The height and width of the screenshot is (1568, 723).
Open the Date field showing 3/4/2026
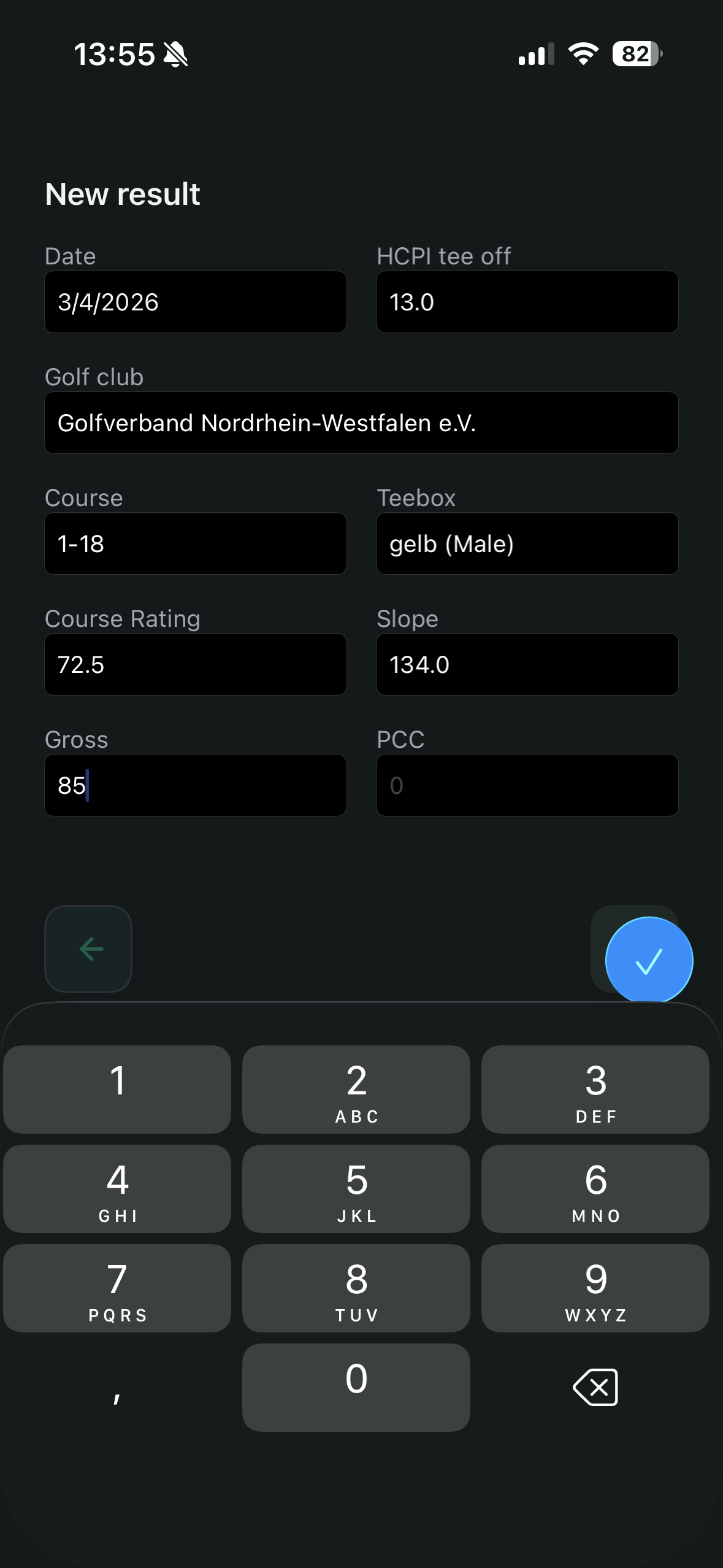195,302
